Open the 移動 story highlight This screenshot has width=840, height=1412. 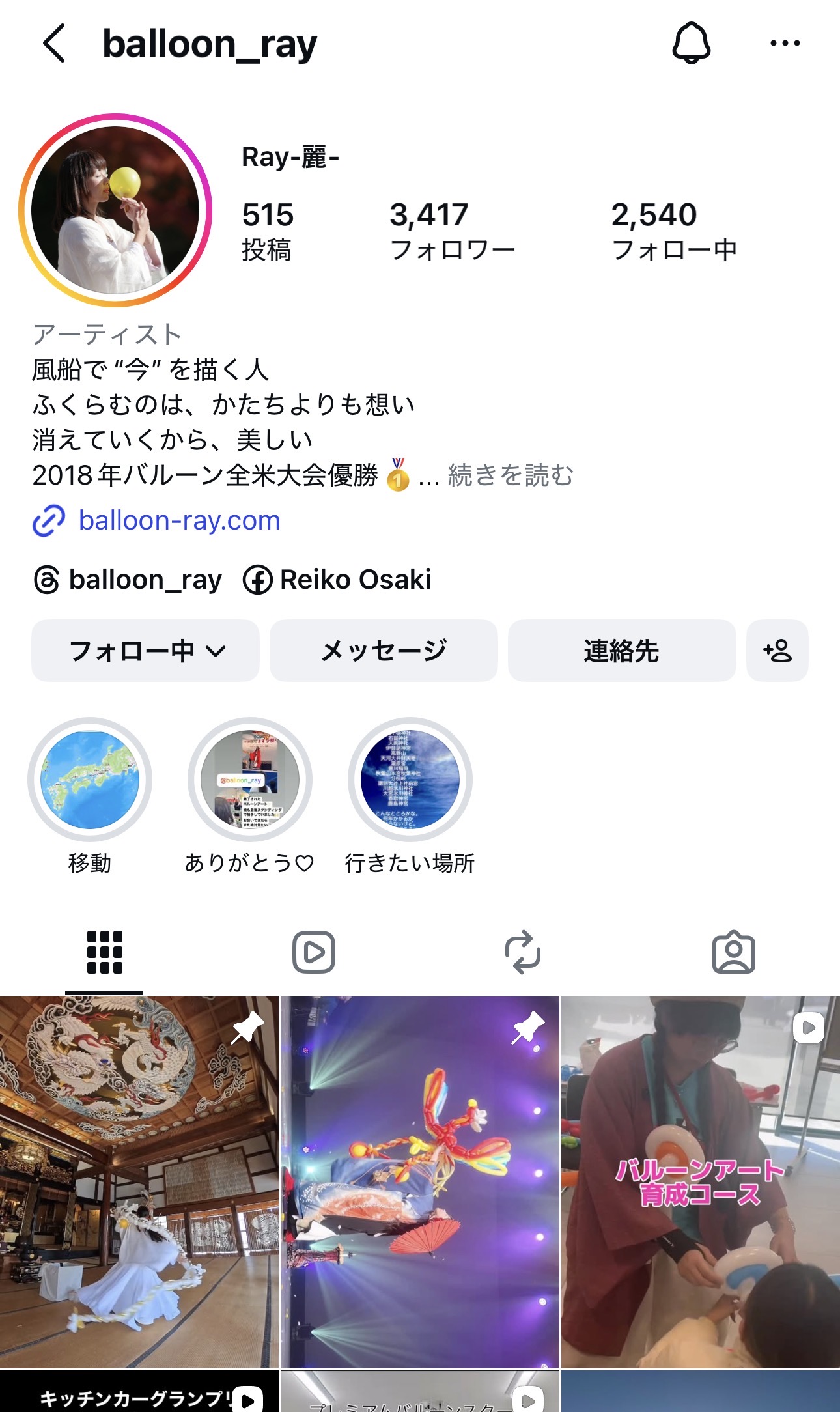tap(90, 780)
